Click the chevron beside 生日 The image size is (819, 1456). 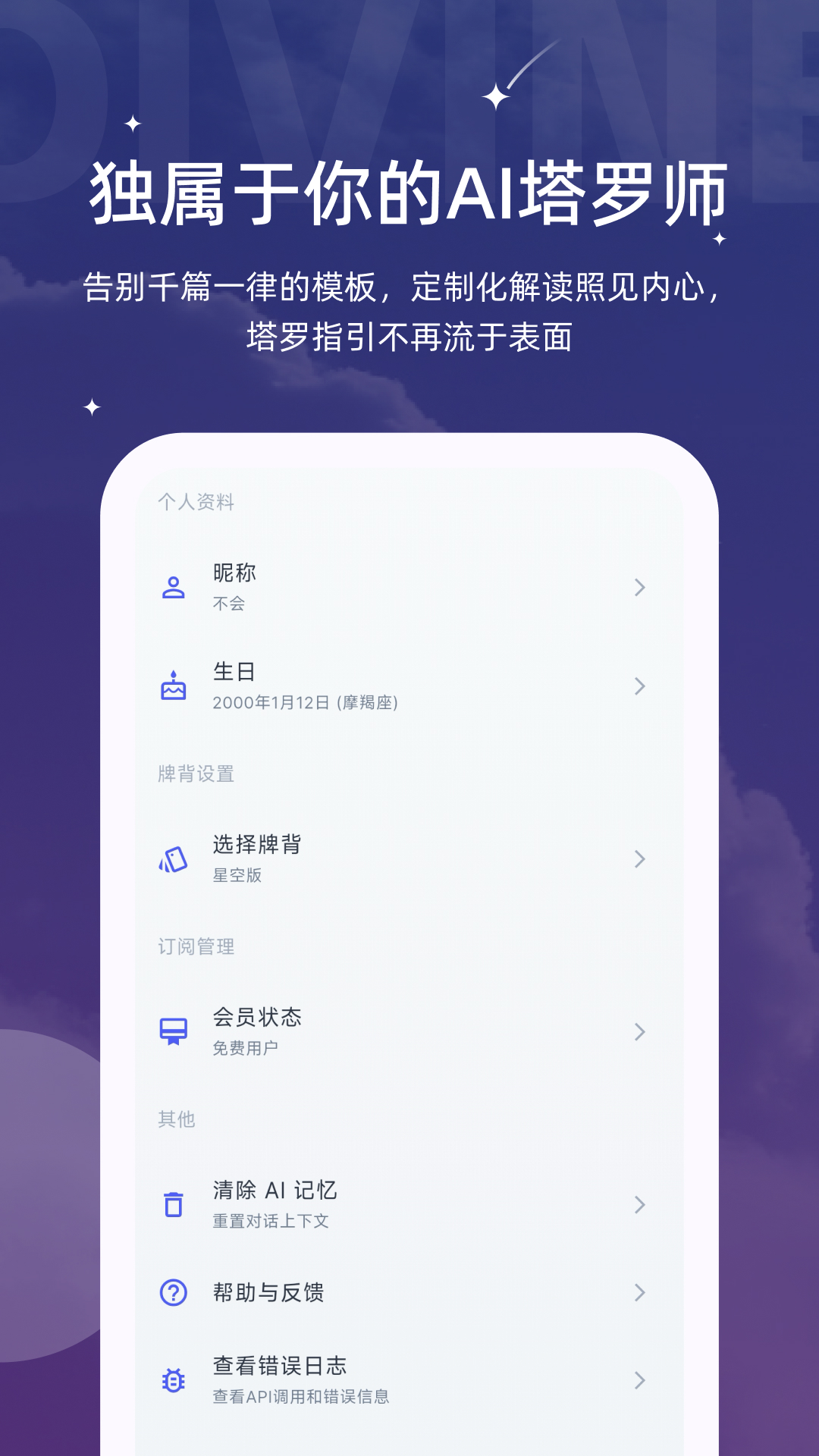point(641,686)
